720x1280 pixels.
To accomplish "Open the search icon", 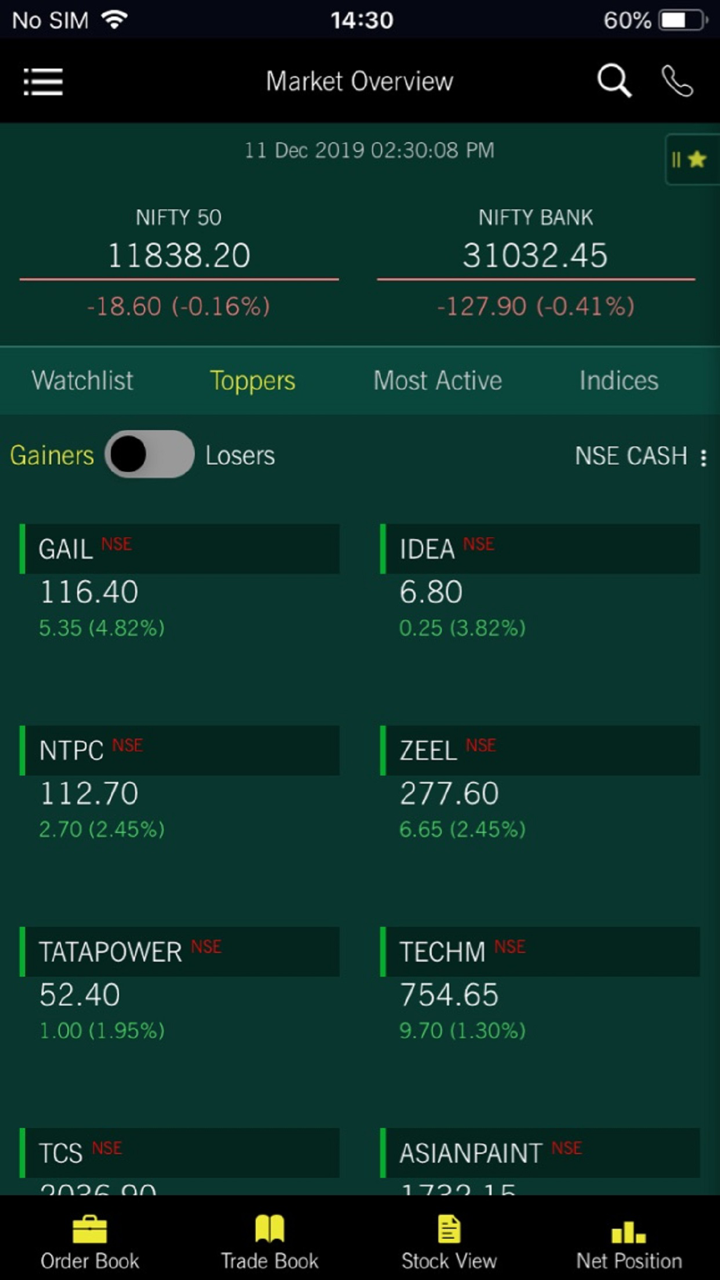I will 614,81.
